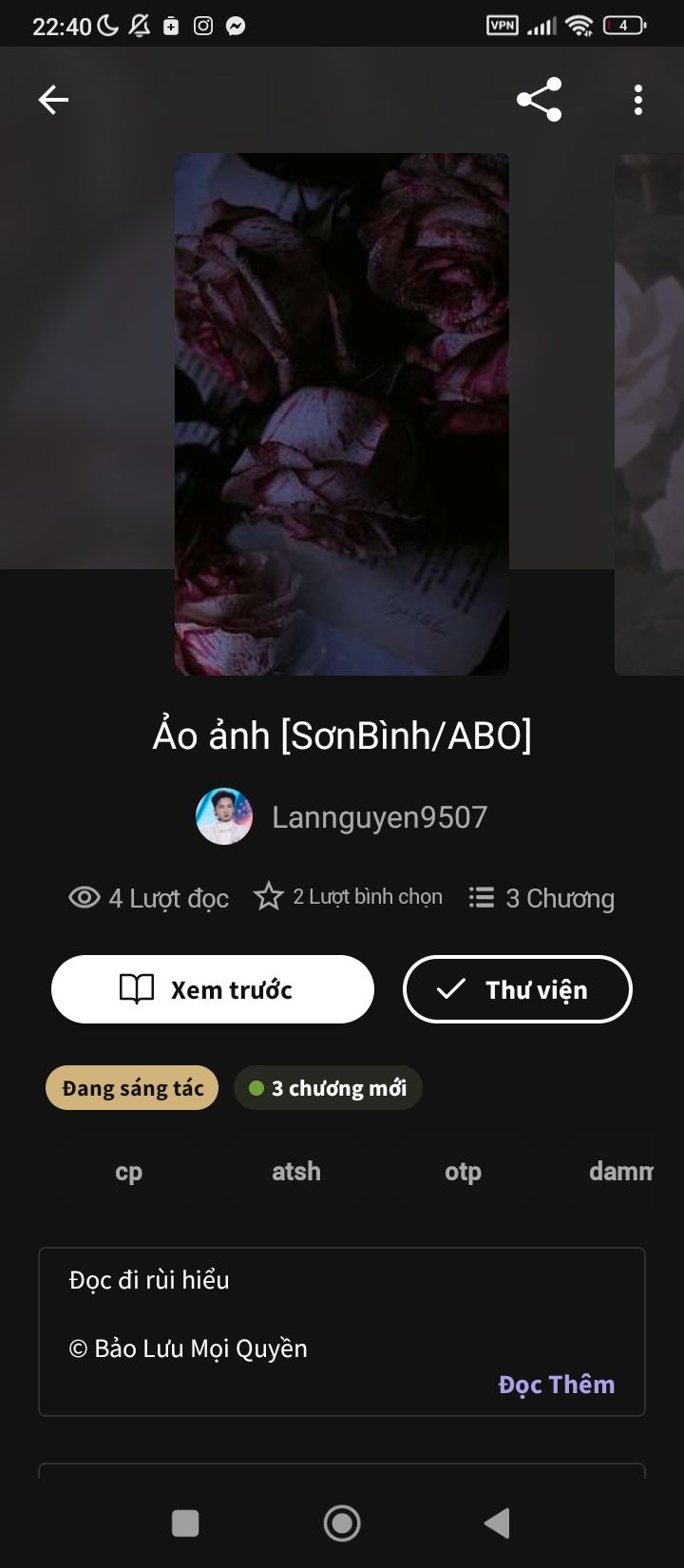684x1568 pixels.
Task: Select the cp tag chip
Action: click(129, 1172)
